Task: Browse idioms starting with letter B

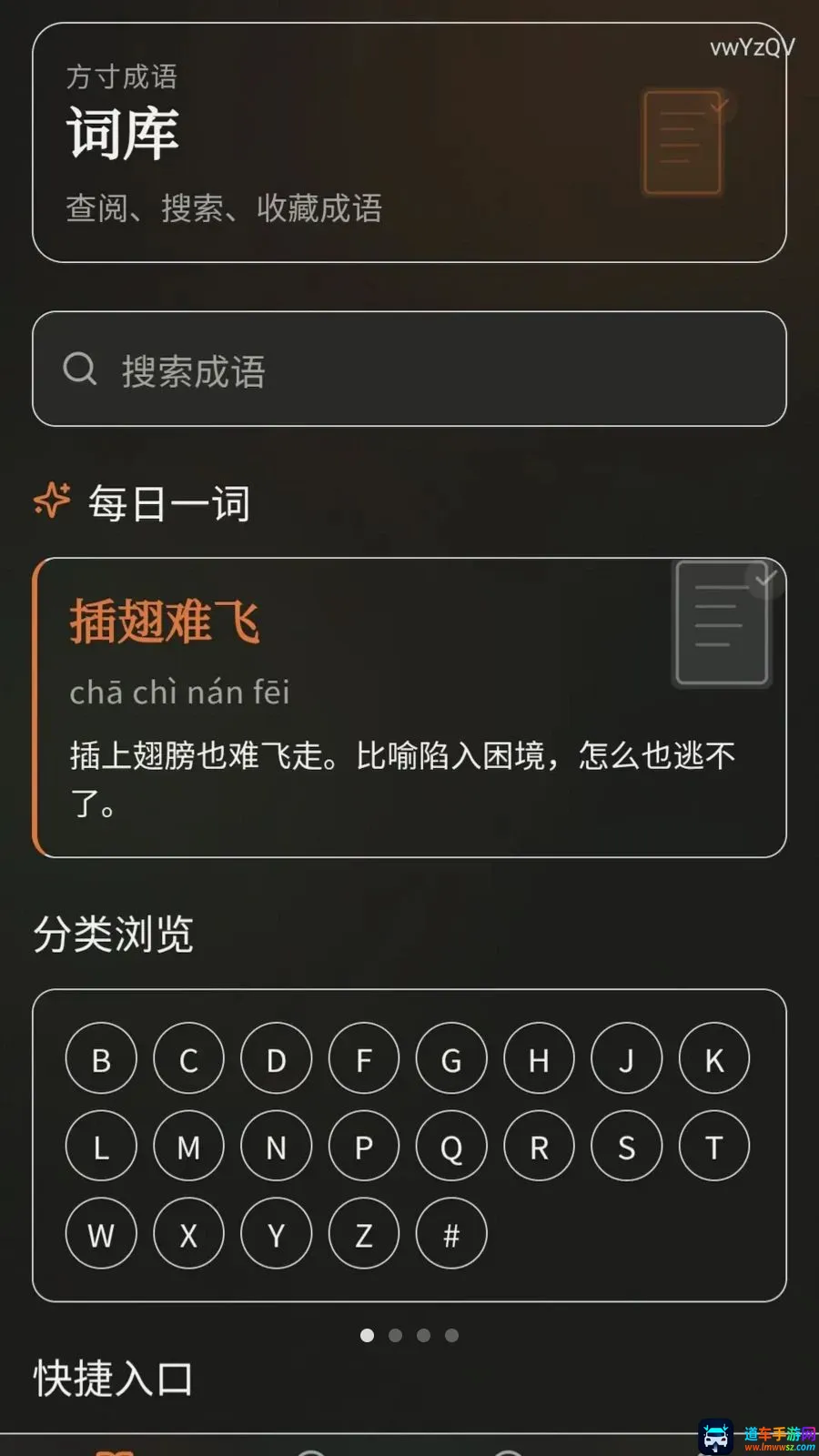Action: [x=101, y=1059]
